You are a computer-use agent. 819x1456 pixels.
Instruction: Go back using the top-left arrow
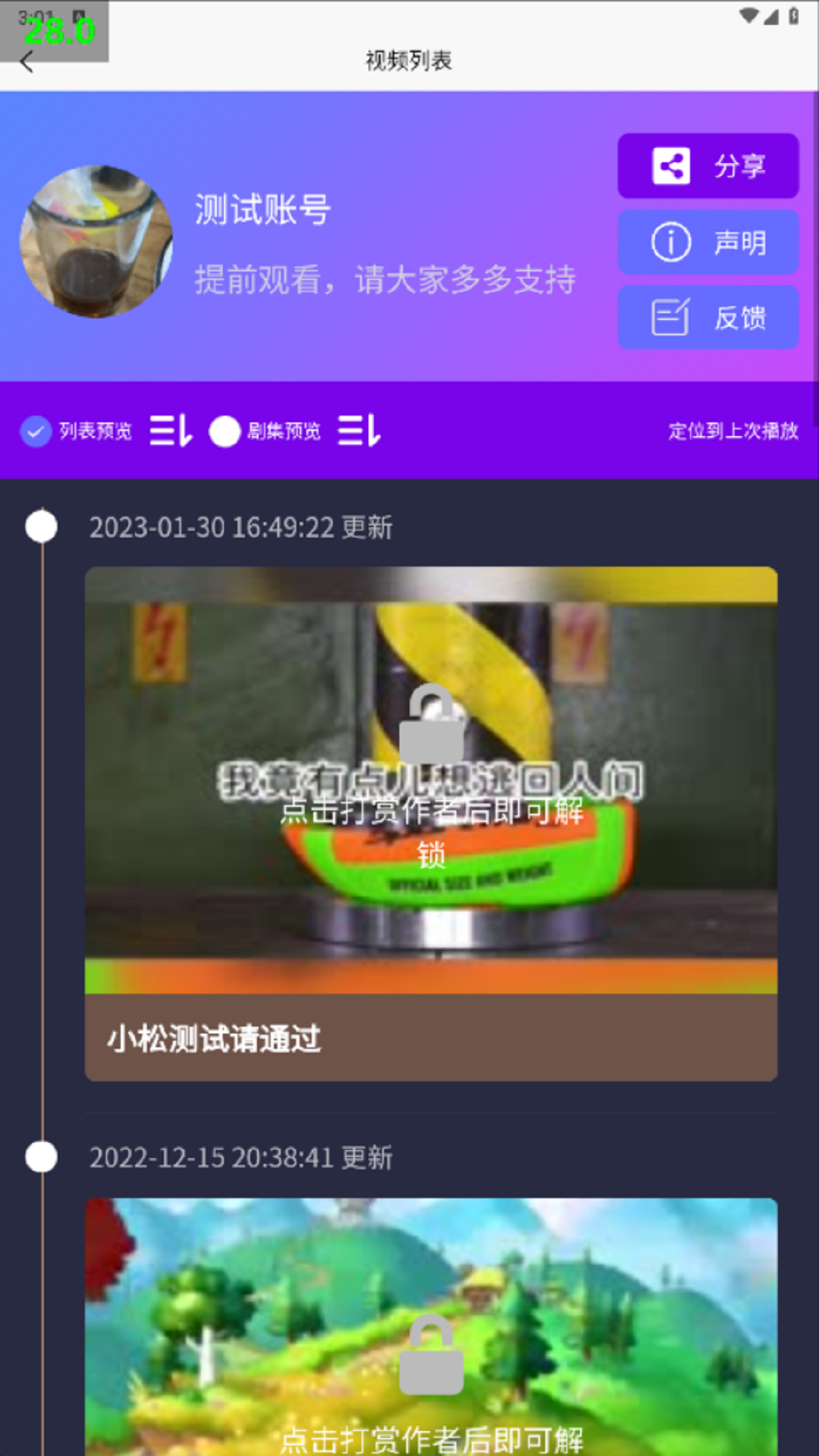coord(27,61)
